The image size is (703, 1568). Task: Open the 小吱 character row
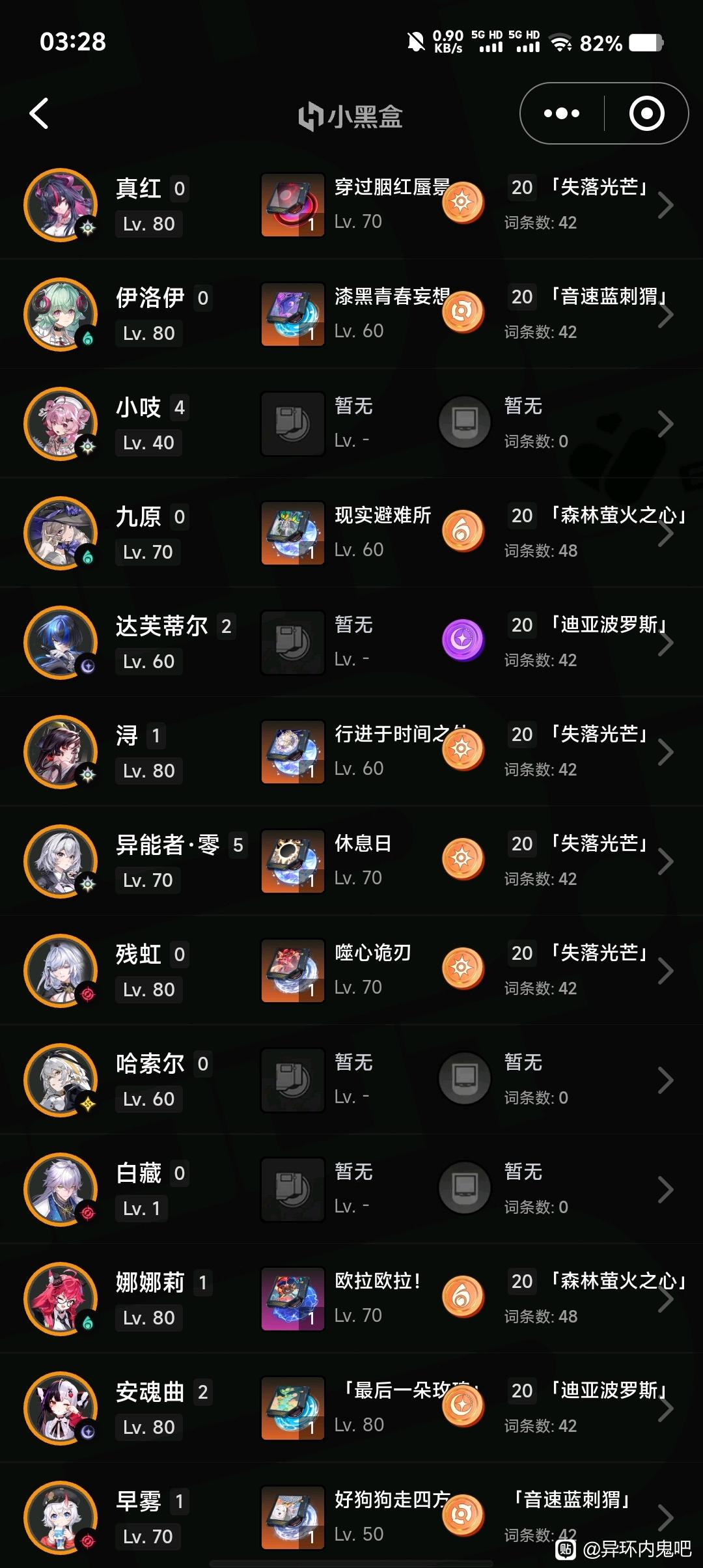coord(351,424)
